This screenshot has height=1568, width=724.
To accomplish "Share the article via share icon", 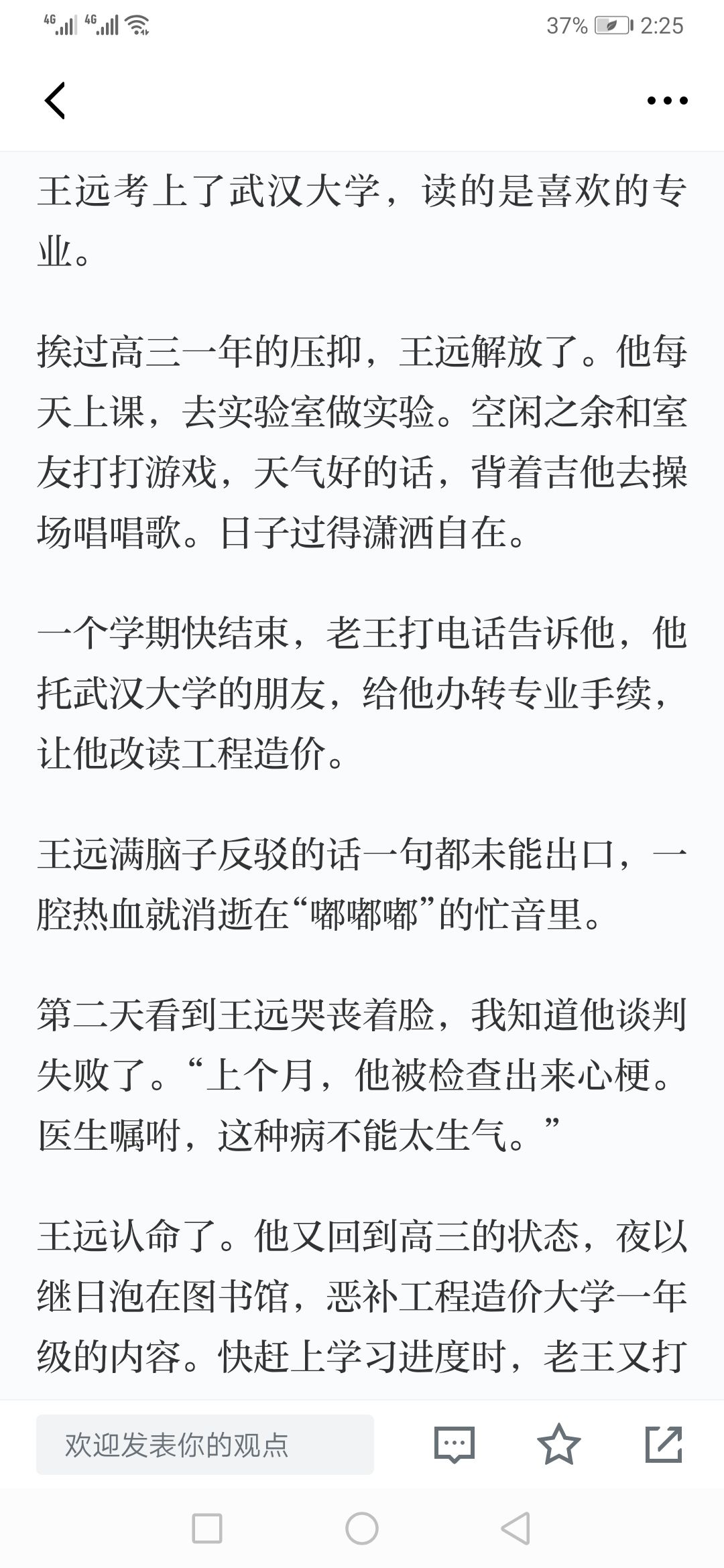I will 664,1444.
